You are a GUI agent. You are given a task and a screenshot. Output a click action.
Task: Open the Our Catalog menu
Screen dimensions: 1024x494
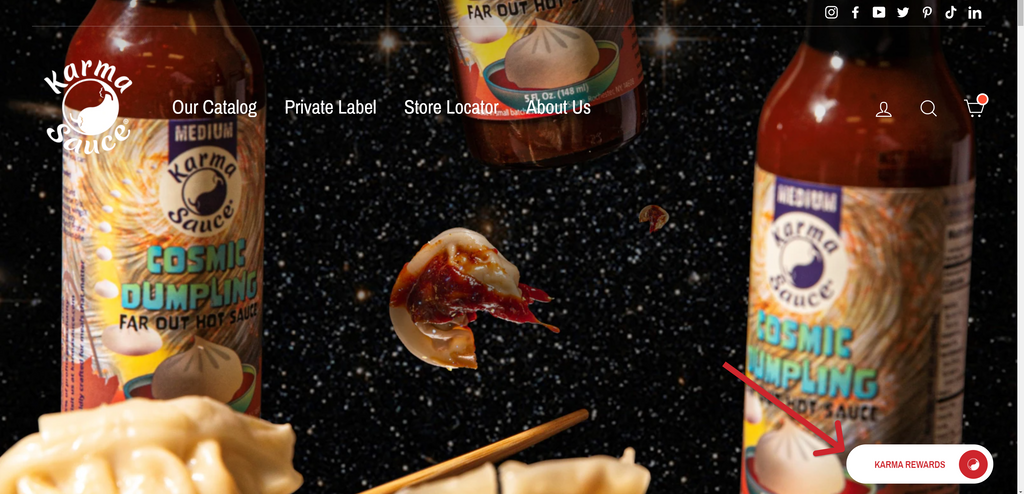pyautogui.click(x=214, y=107)
